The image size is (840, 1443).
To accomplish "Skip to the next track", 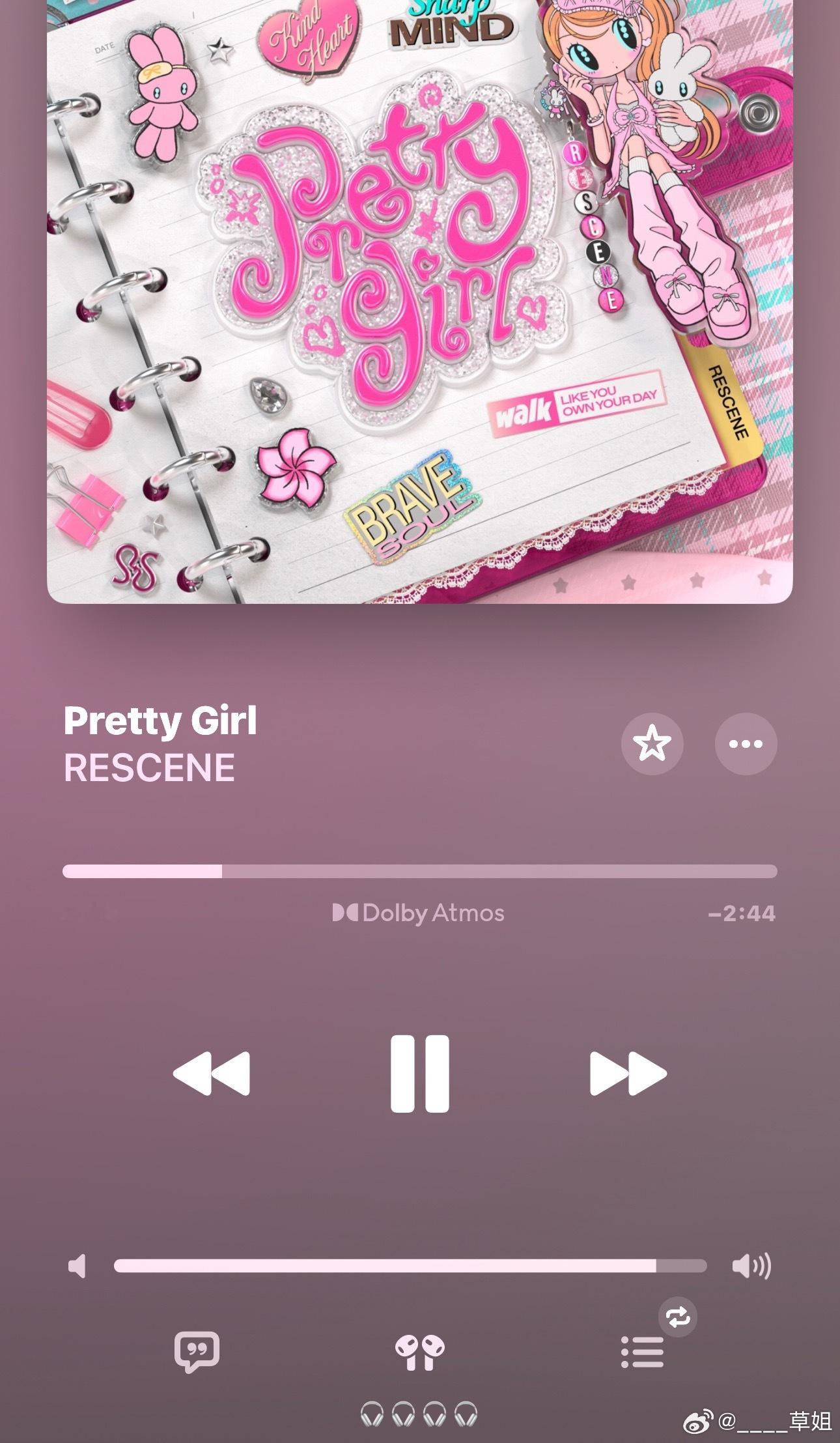I will (628, 1073).
